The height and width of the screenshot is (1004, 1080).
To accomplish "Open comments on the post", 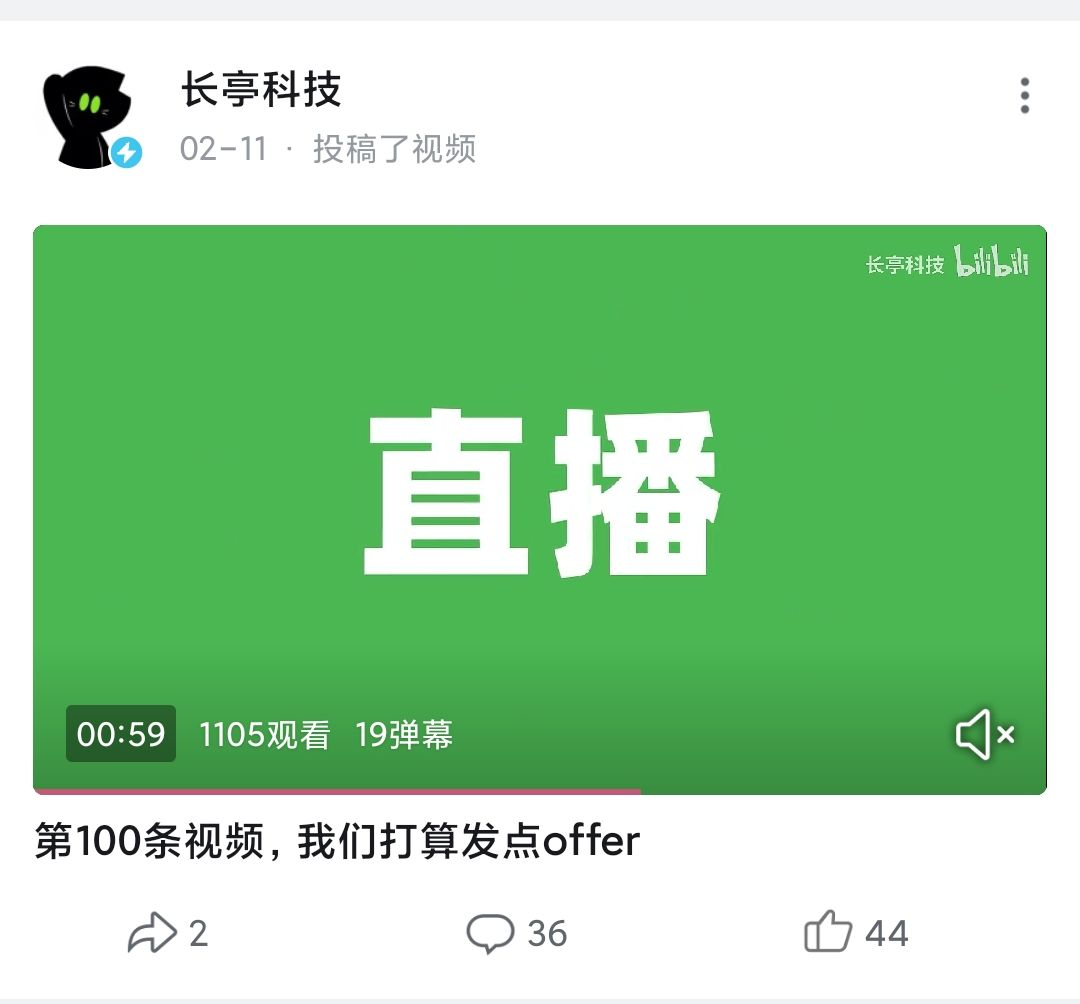I will (x=491, y=933).
